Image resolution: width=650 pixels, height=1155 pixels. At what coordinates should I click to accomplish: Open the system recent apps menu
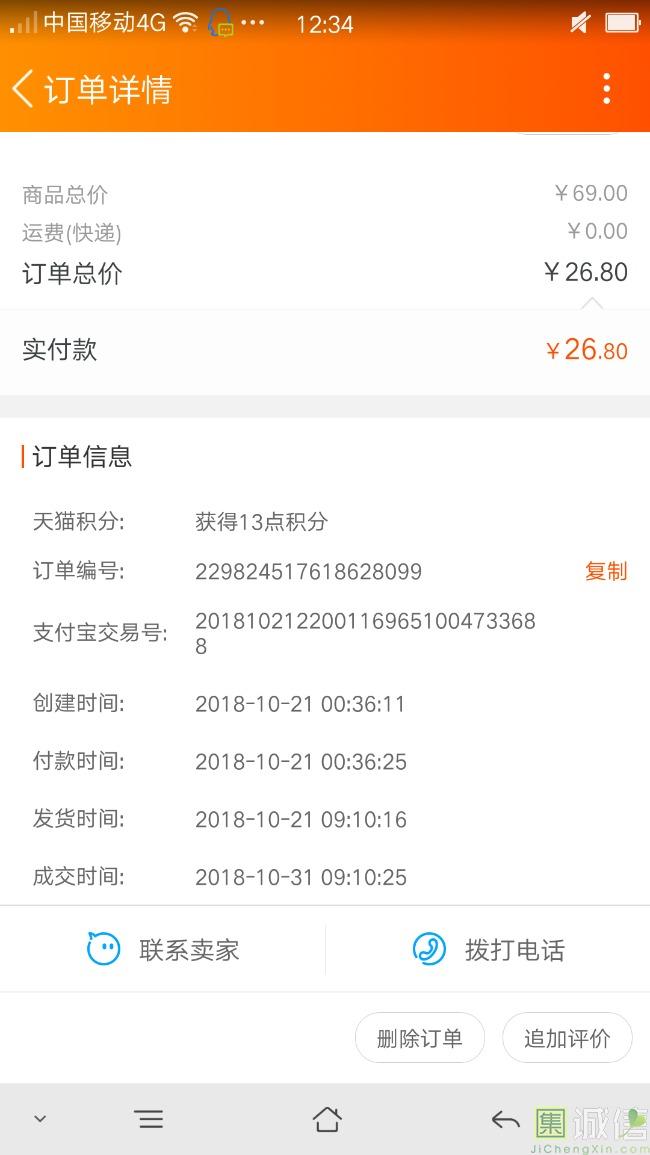point(149,1120)
